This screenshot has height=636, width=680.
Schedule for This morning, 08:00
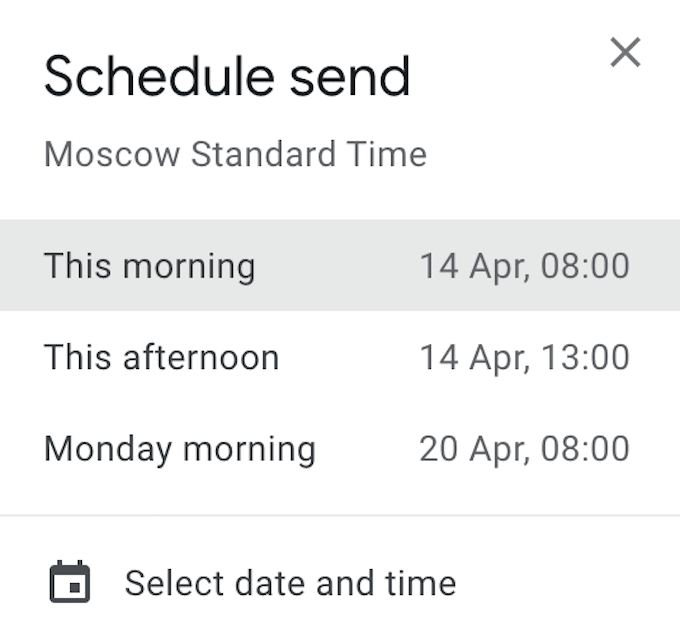pos(338,266)
